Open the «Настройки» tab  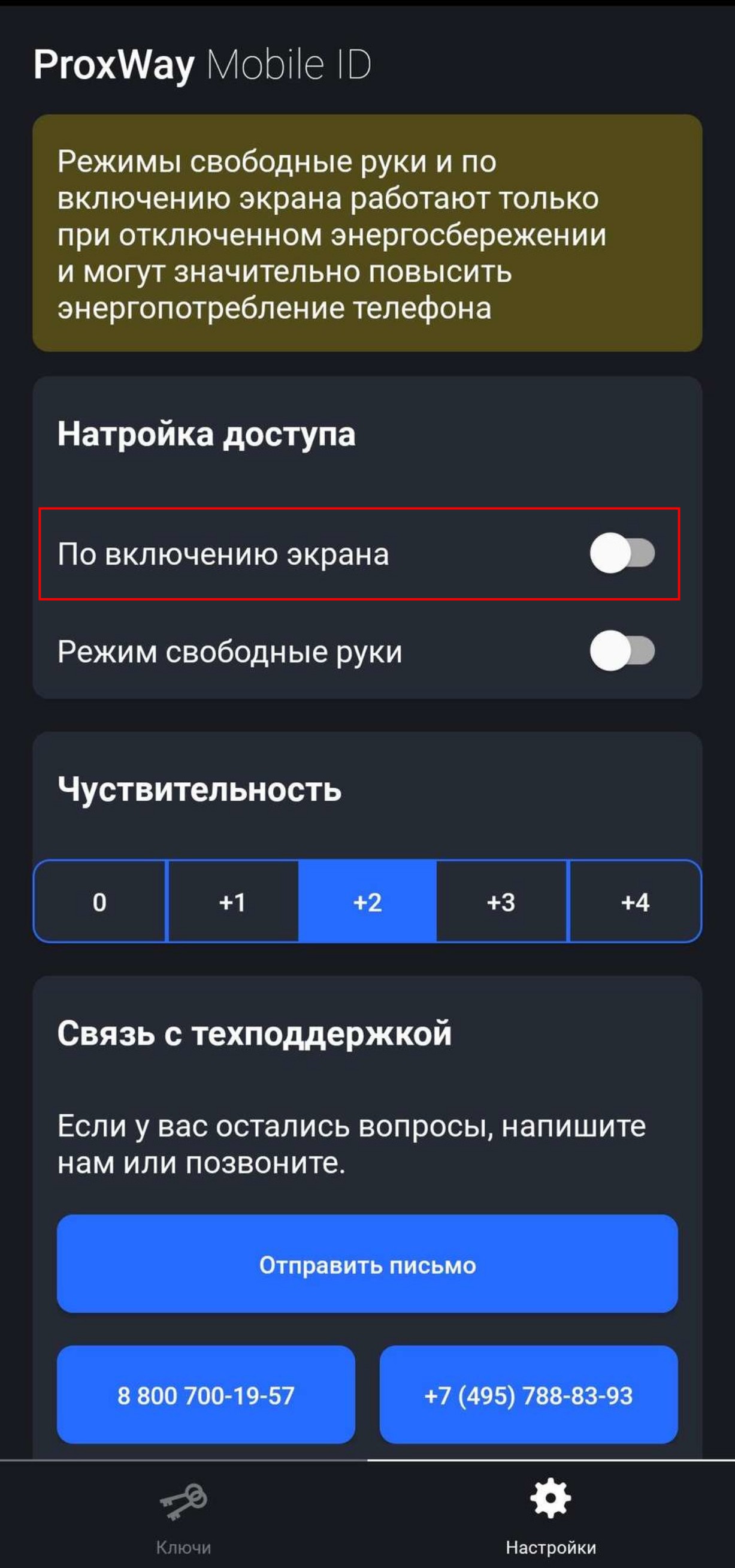tap(551, 1512)
